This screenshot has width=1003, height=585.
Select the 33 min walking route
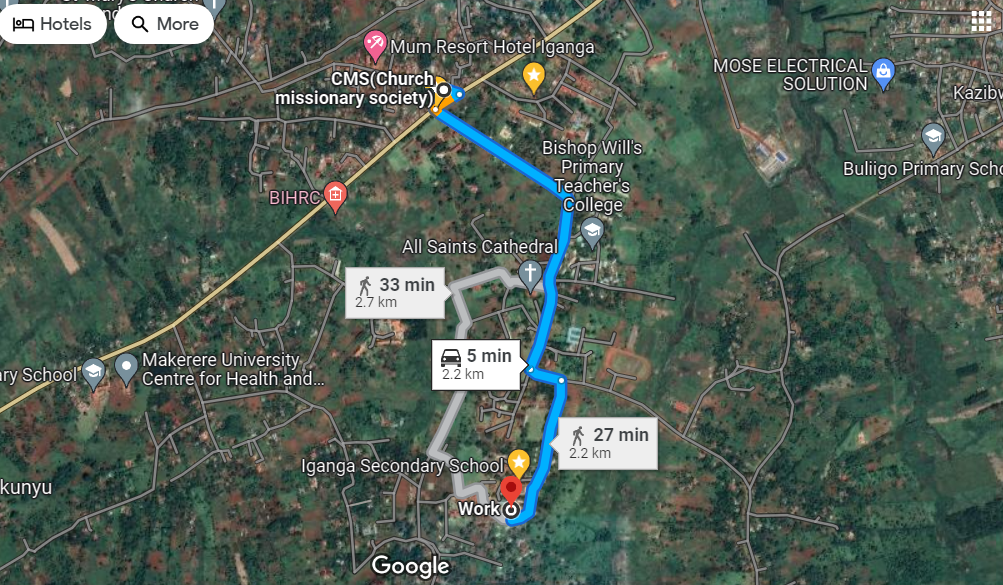[x=396, y=292]
